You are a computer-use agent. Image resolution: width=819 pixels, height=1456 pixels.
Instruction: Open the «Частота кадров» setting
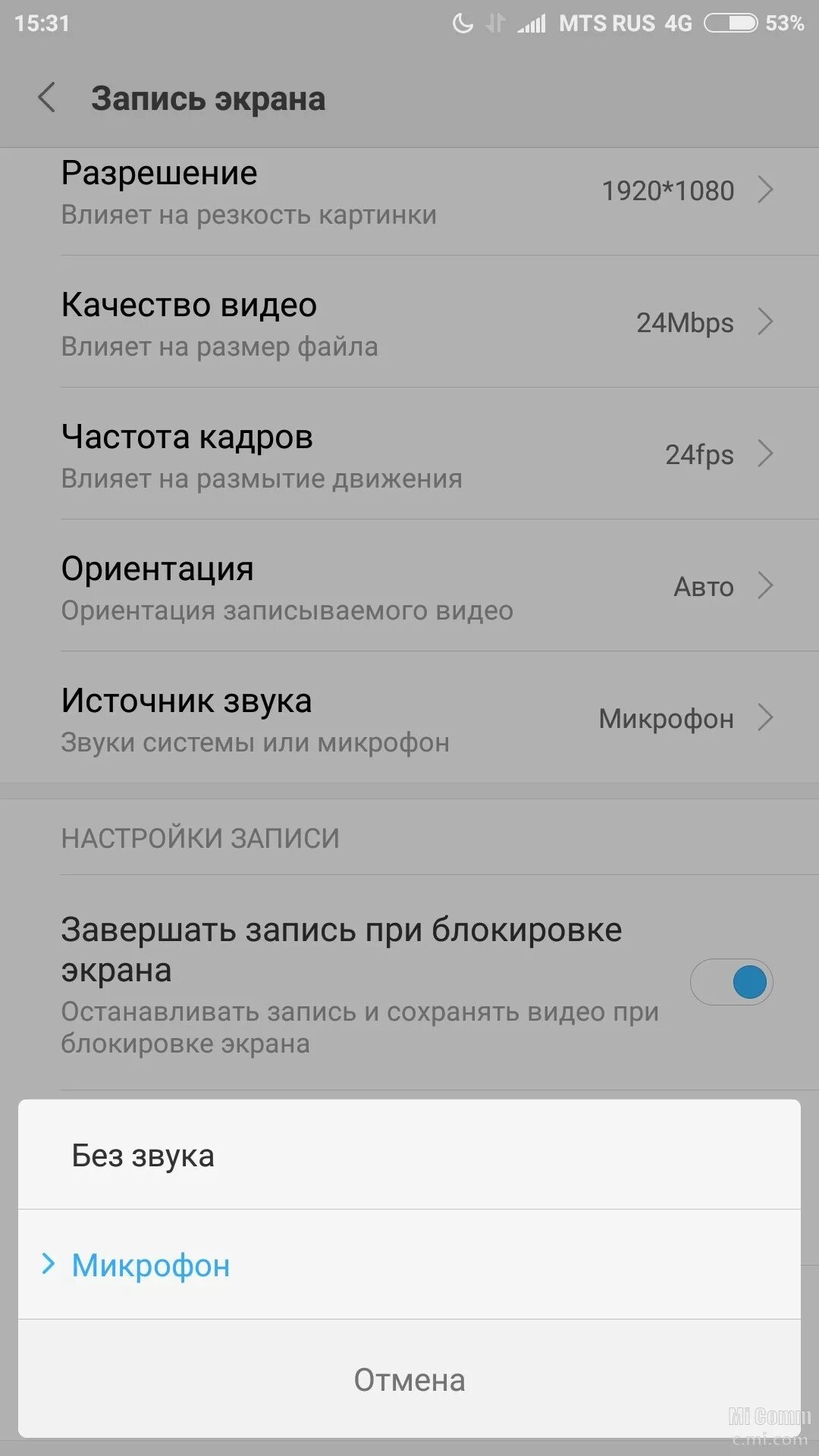click(409, 456)
